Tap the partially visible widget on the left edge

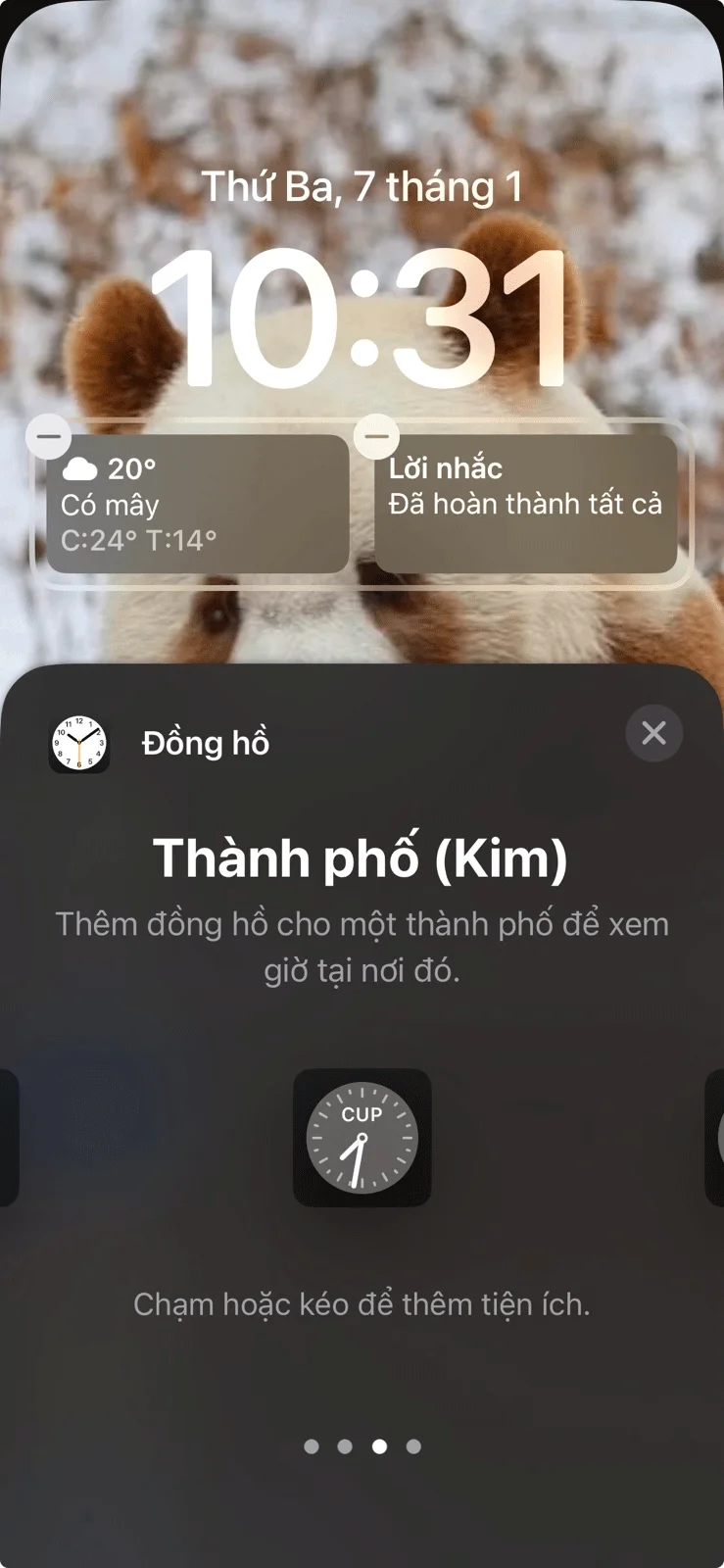[x=10, y=1137]
